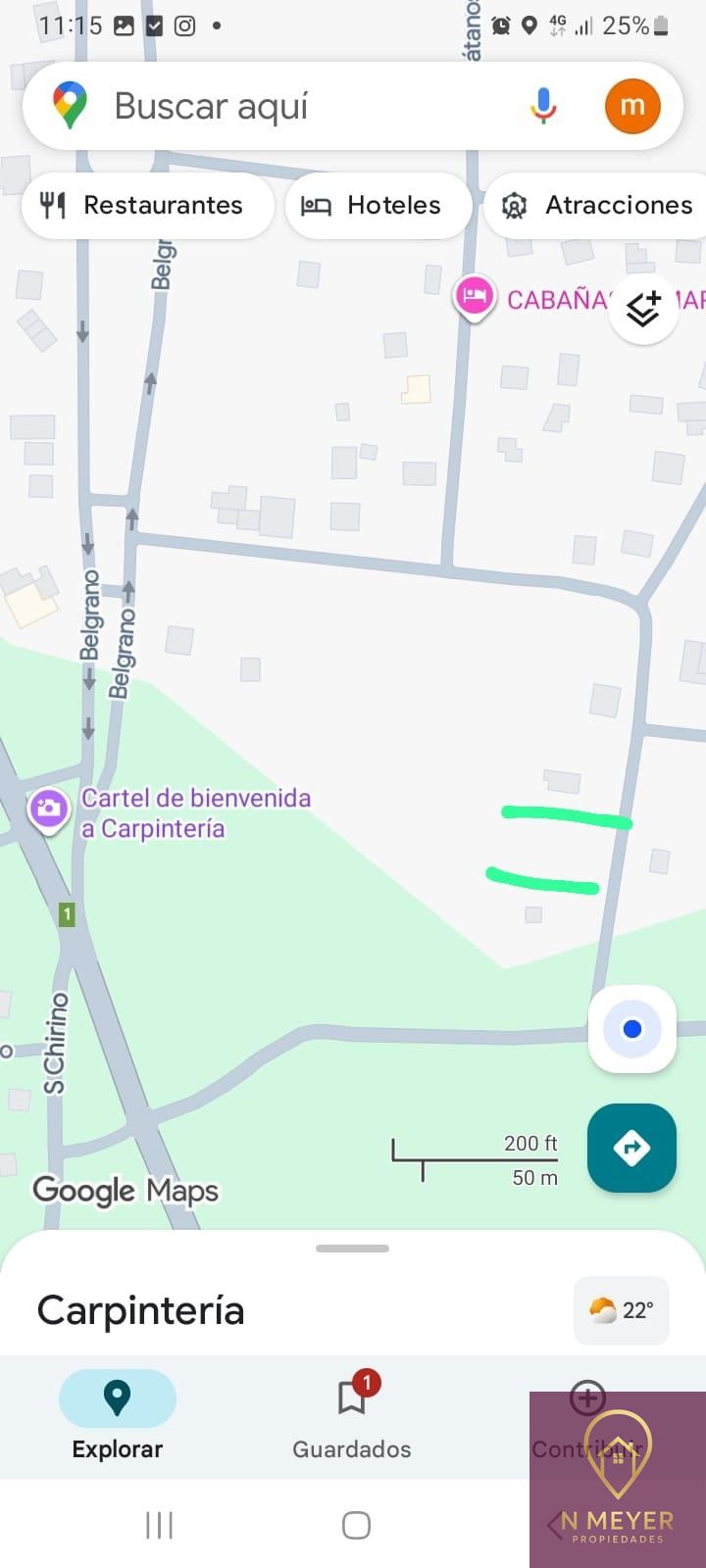
Task: Open the Cartel de bienvenida a Carpintería pin
Action: pos(48,808)
